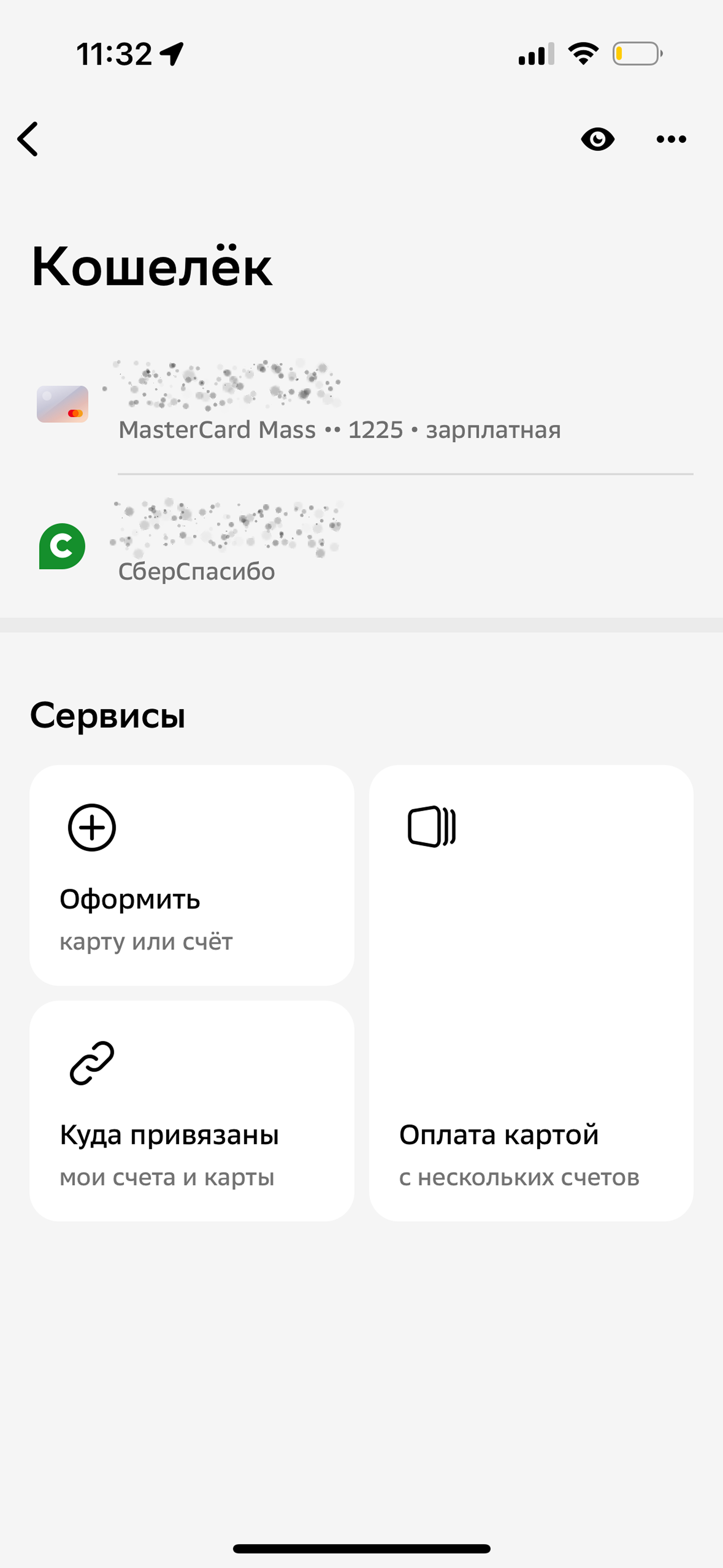The image size is (723, 1568).
Task: Open Оплата картой с нескольких счетов
Action: click(x=531, y=992)
